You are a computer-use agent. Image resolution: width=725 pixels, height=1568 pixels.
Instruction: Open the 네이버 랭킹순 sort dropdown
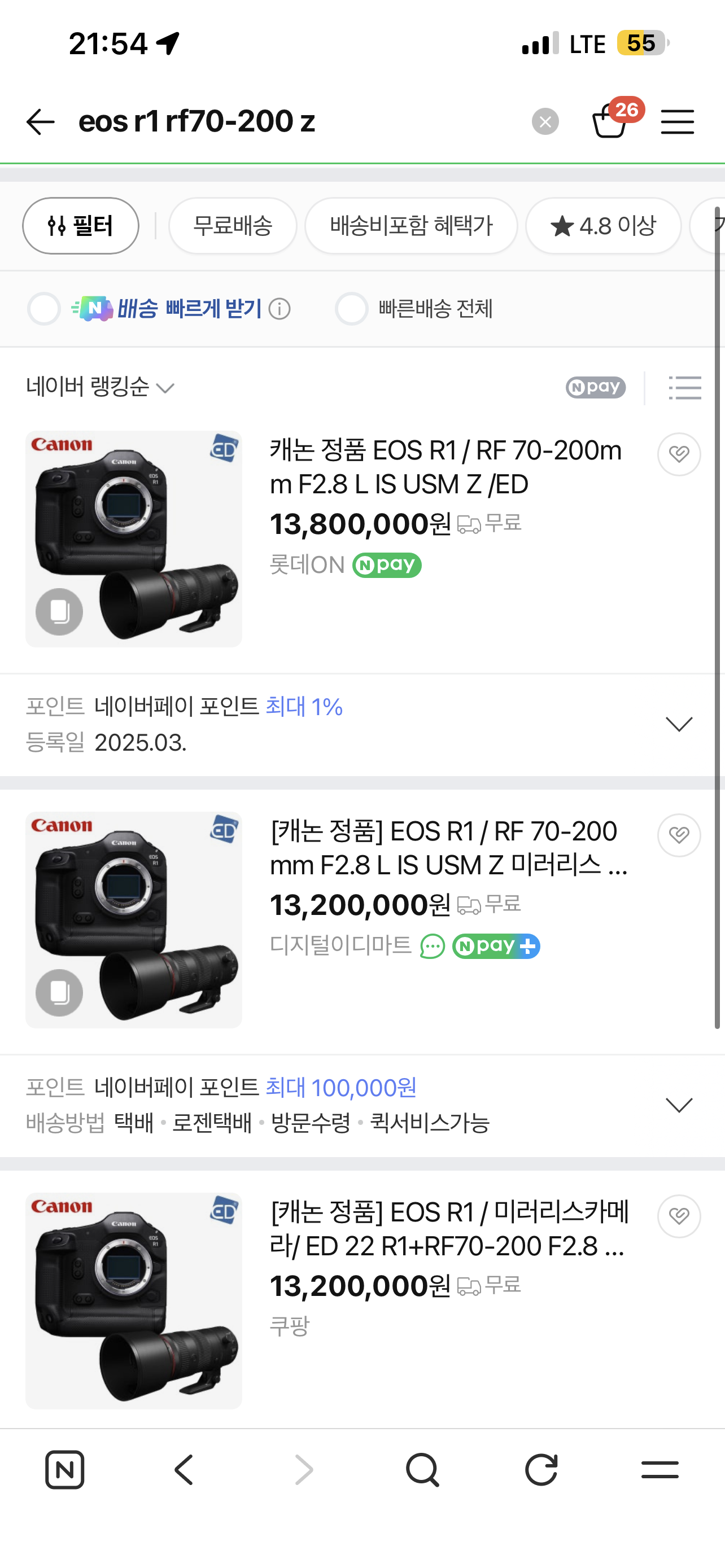coord(101,387)
